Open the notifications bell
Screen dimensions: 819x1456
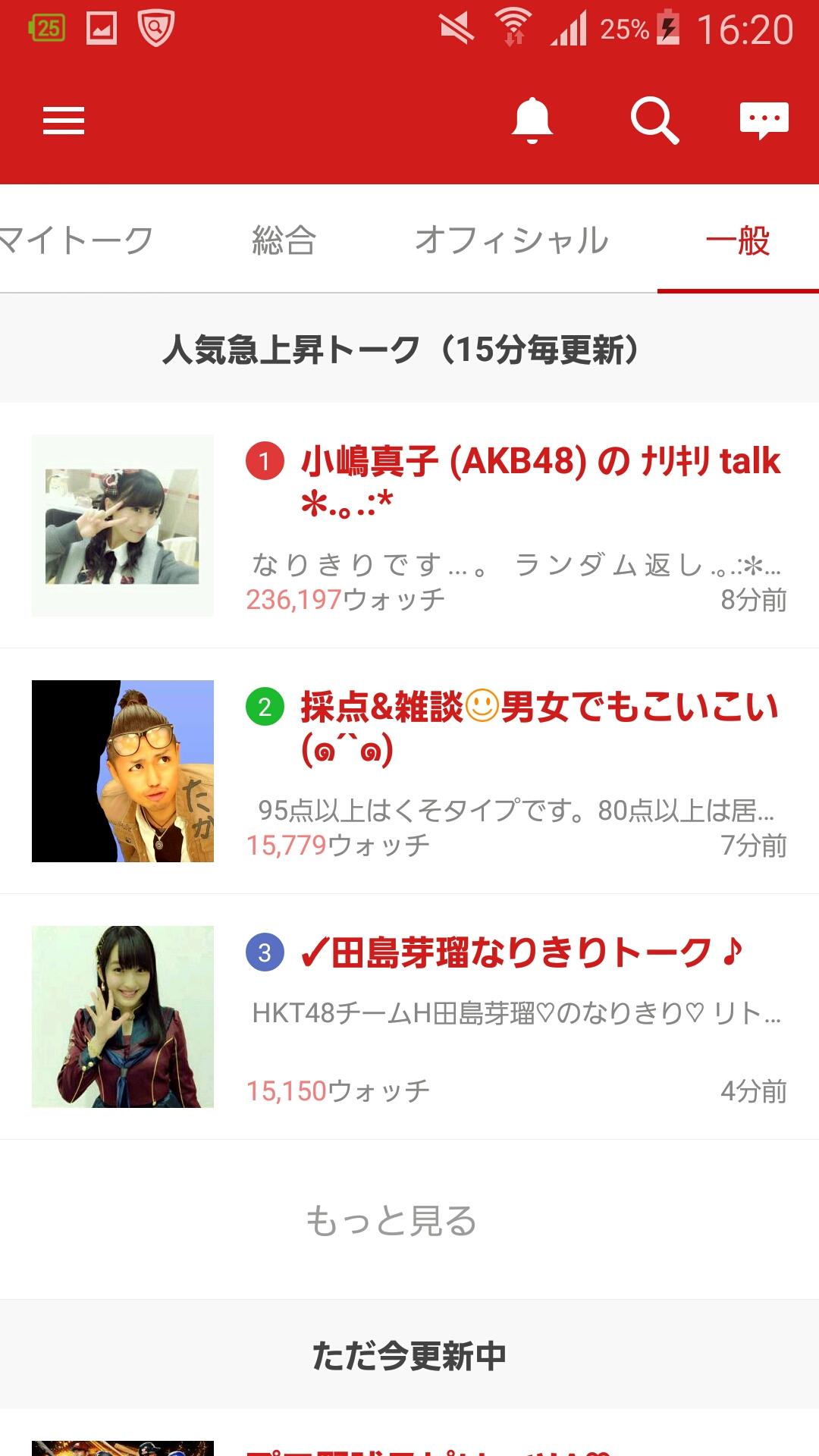click(x=532, y=121)
